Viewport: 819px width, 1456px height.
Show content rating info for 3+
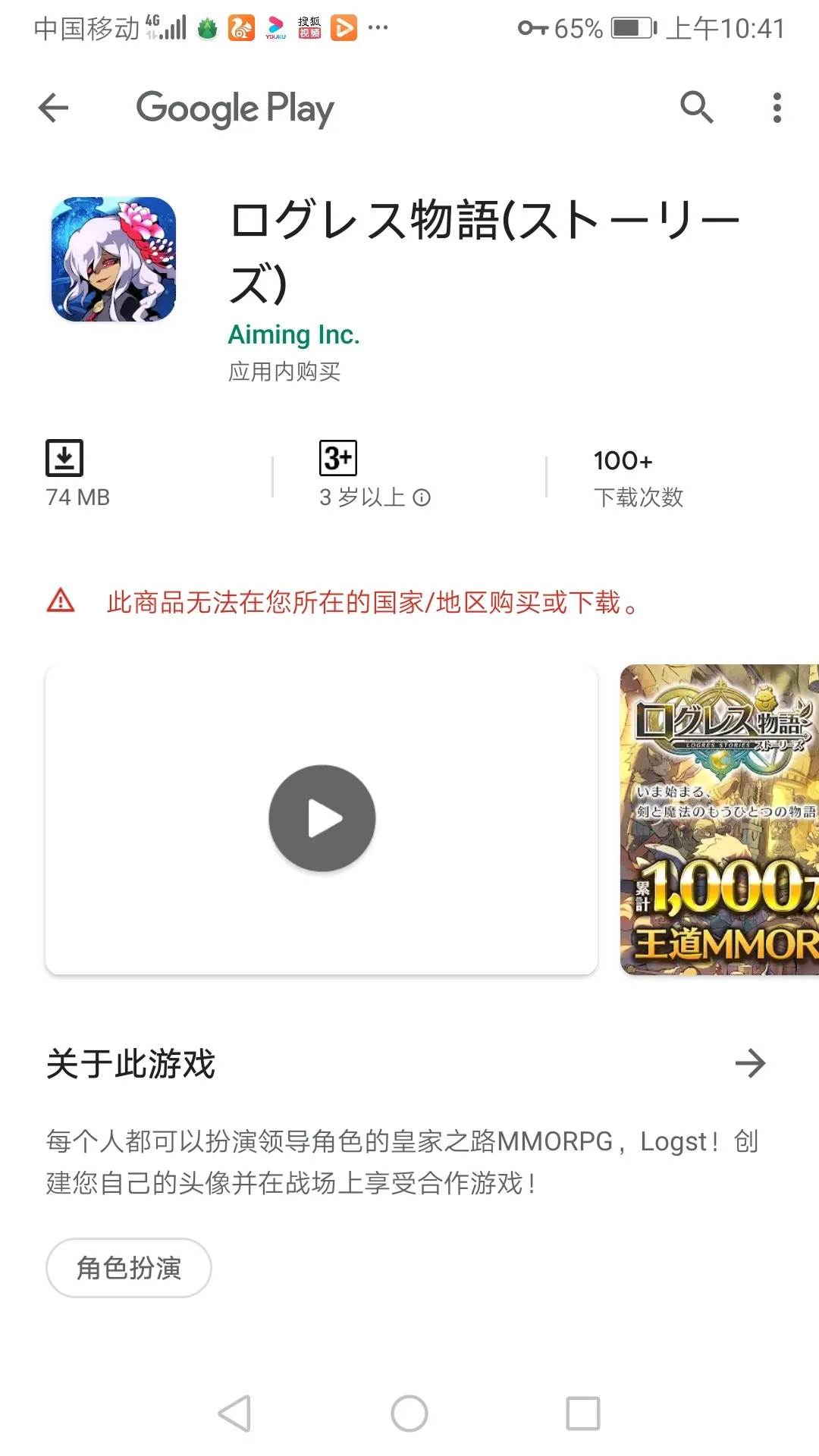422,497
